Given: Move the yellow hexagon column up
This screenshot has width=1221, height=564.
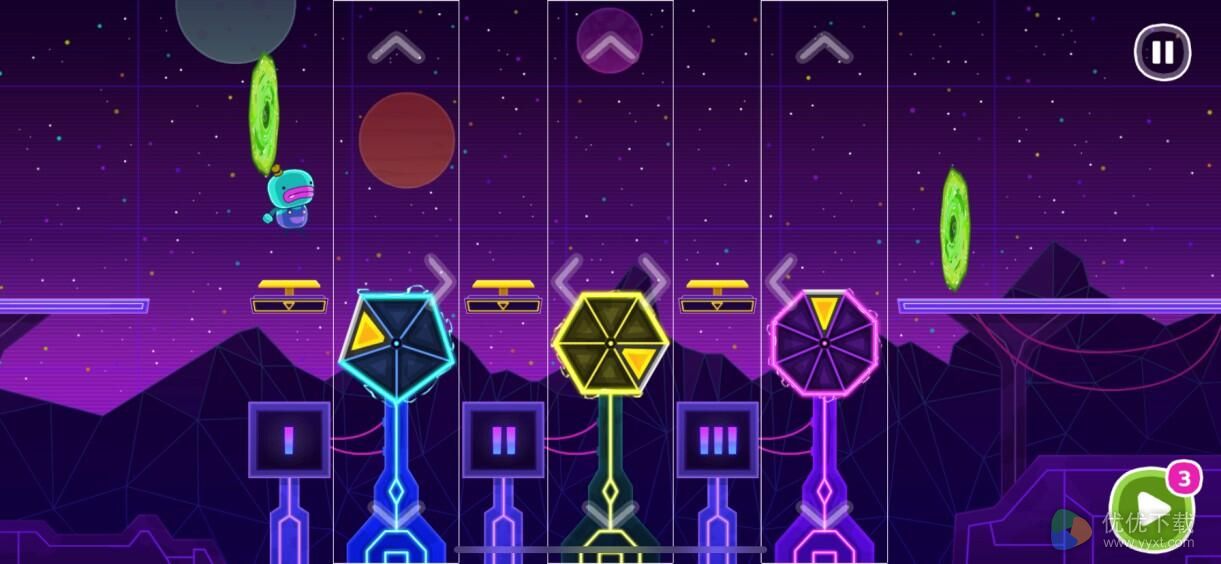Looking at the screenshot, I should coord(610,46).
